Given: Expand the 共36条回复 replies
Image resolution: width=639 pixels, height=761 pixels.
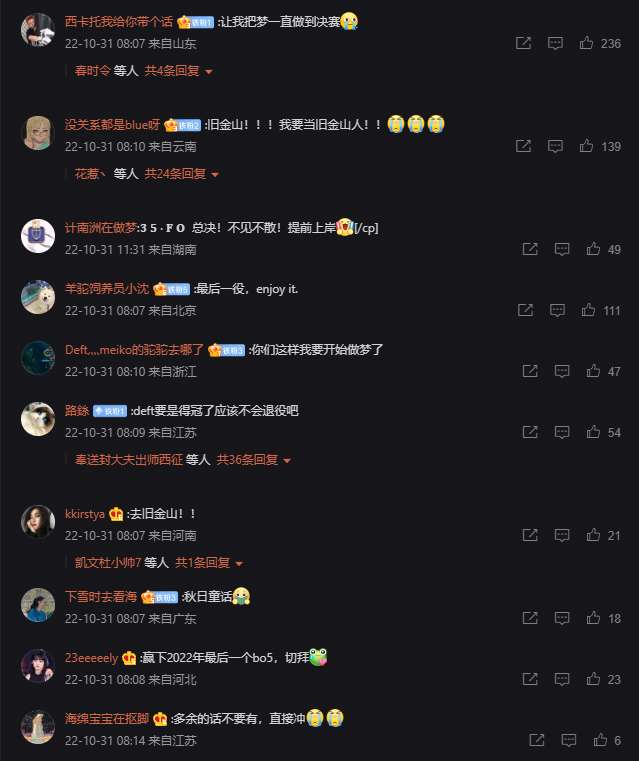Looking at the screenshot, I should point(254,460).
